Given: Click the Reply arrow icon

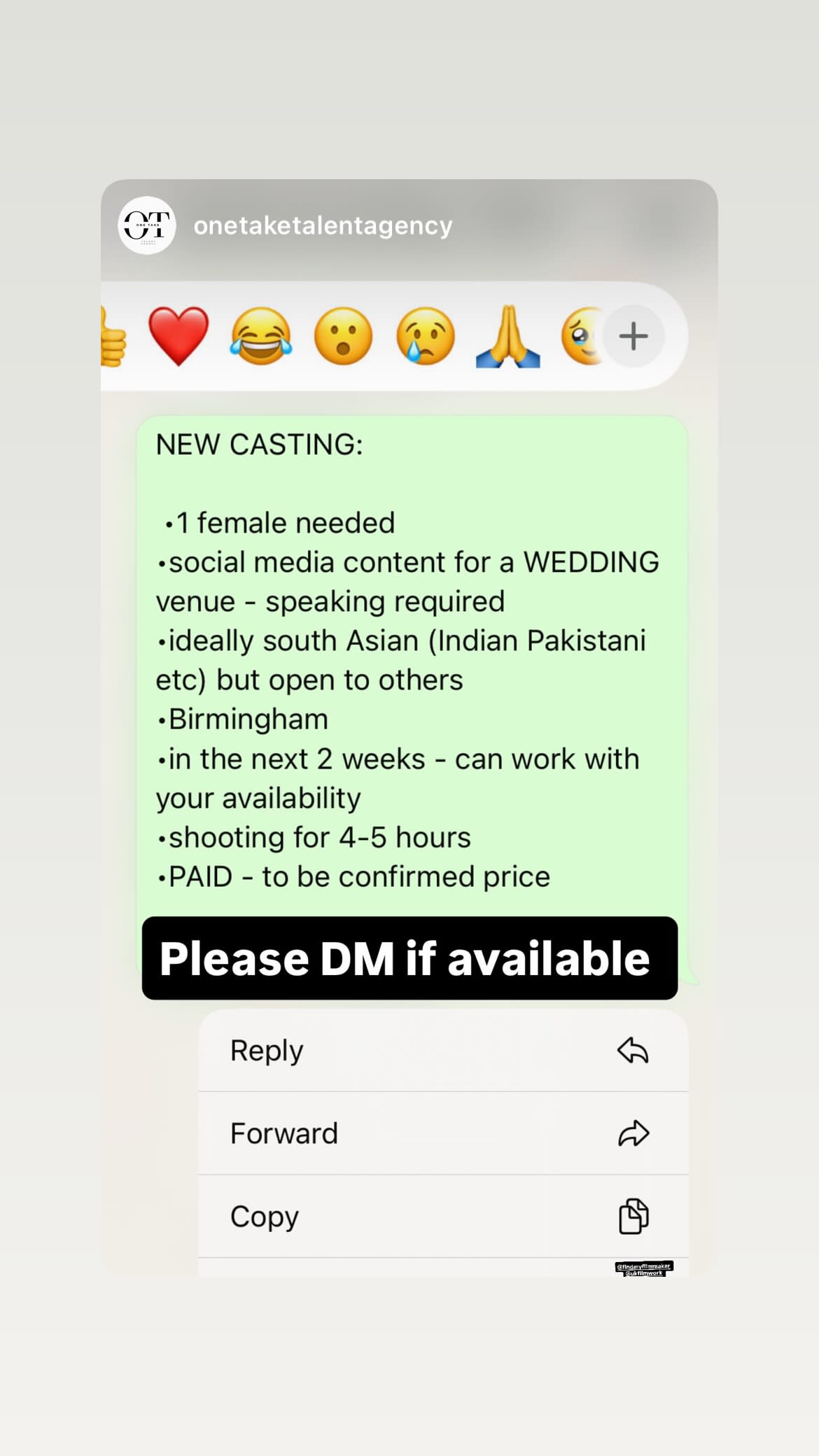Looking at the screenshot, I should [633, 1050].
